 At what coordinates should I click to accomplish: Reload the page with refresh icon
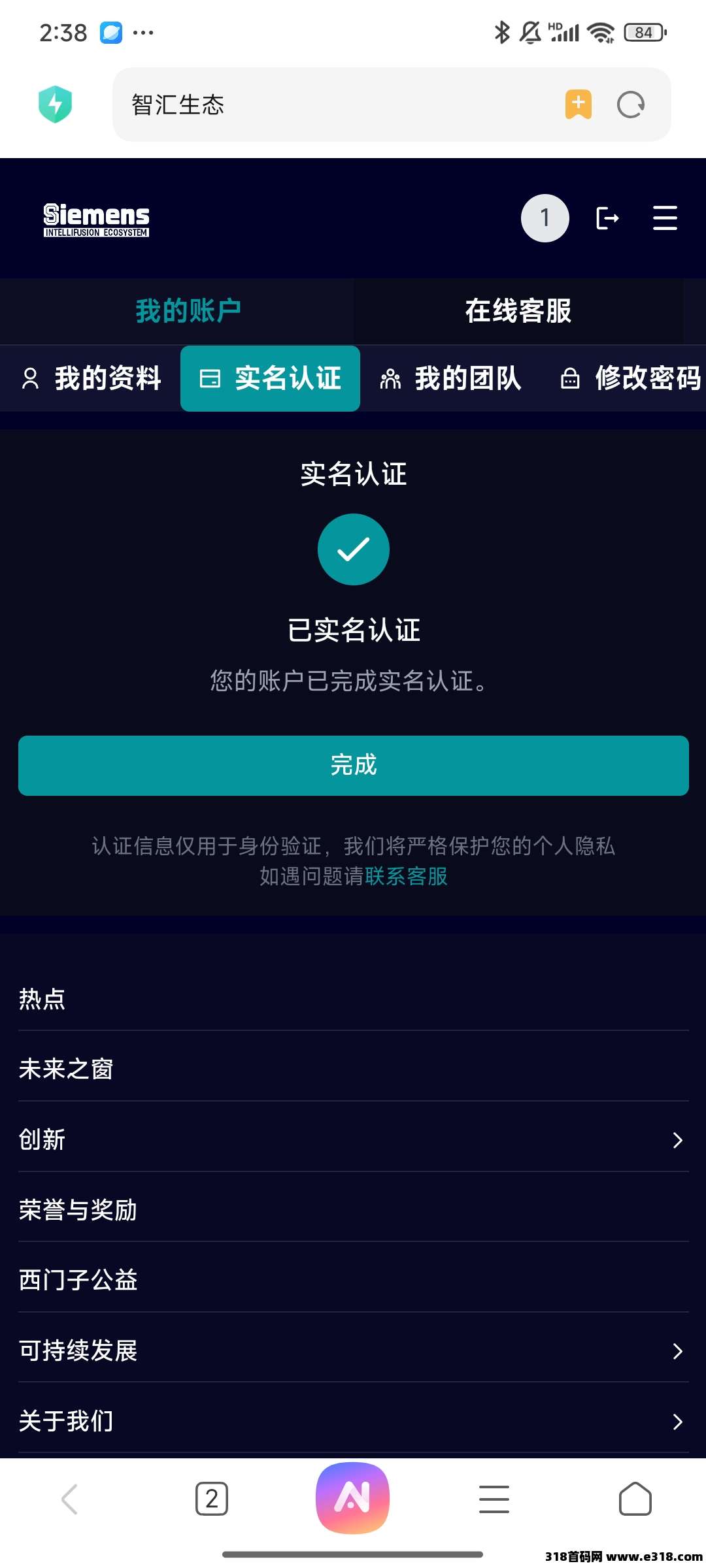coord(631,105)
